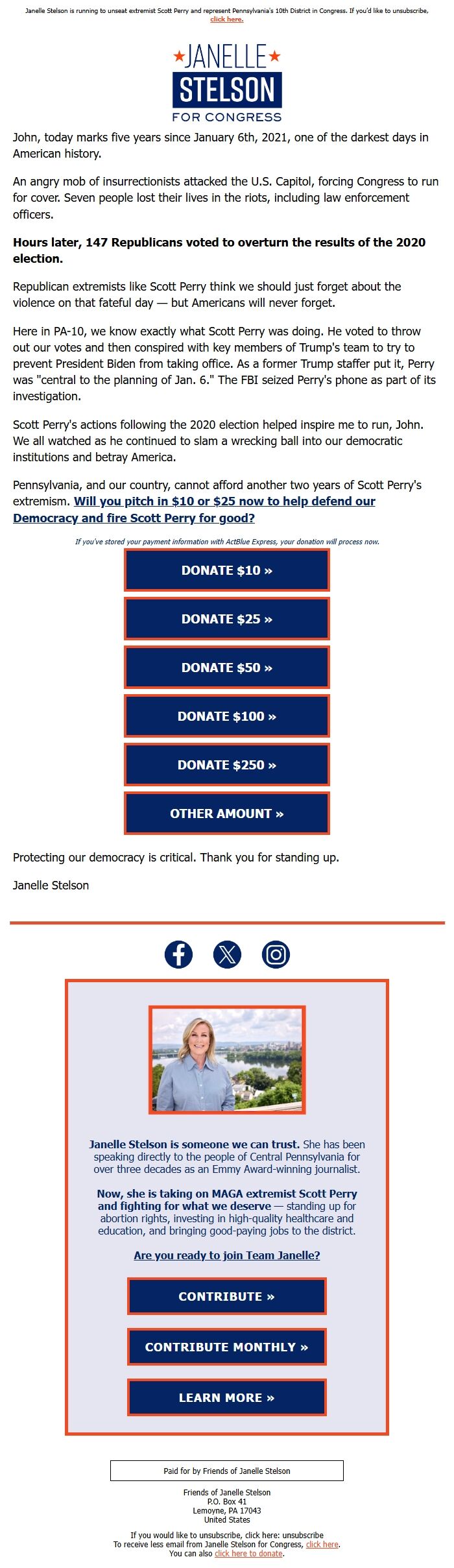Choose the DONATE $25 button
Image resolution: width=454 pixels, height=1568 pixels.
coord(226,619)
